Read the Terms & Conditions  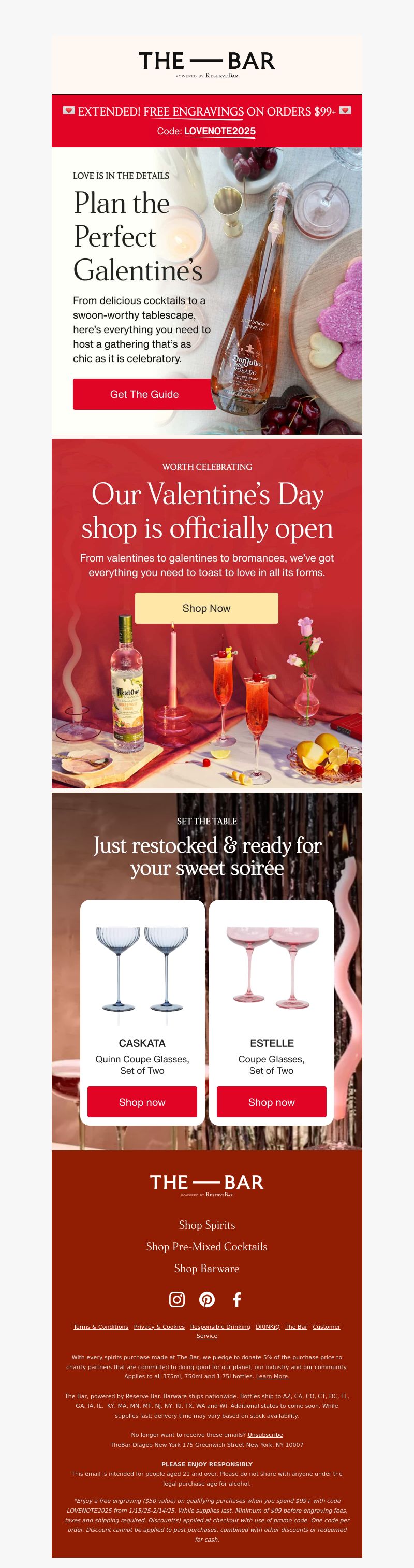(x=101, y=1326)
